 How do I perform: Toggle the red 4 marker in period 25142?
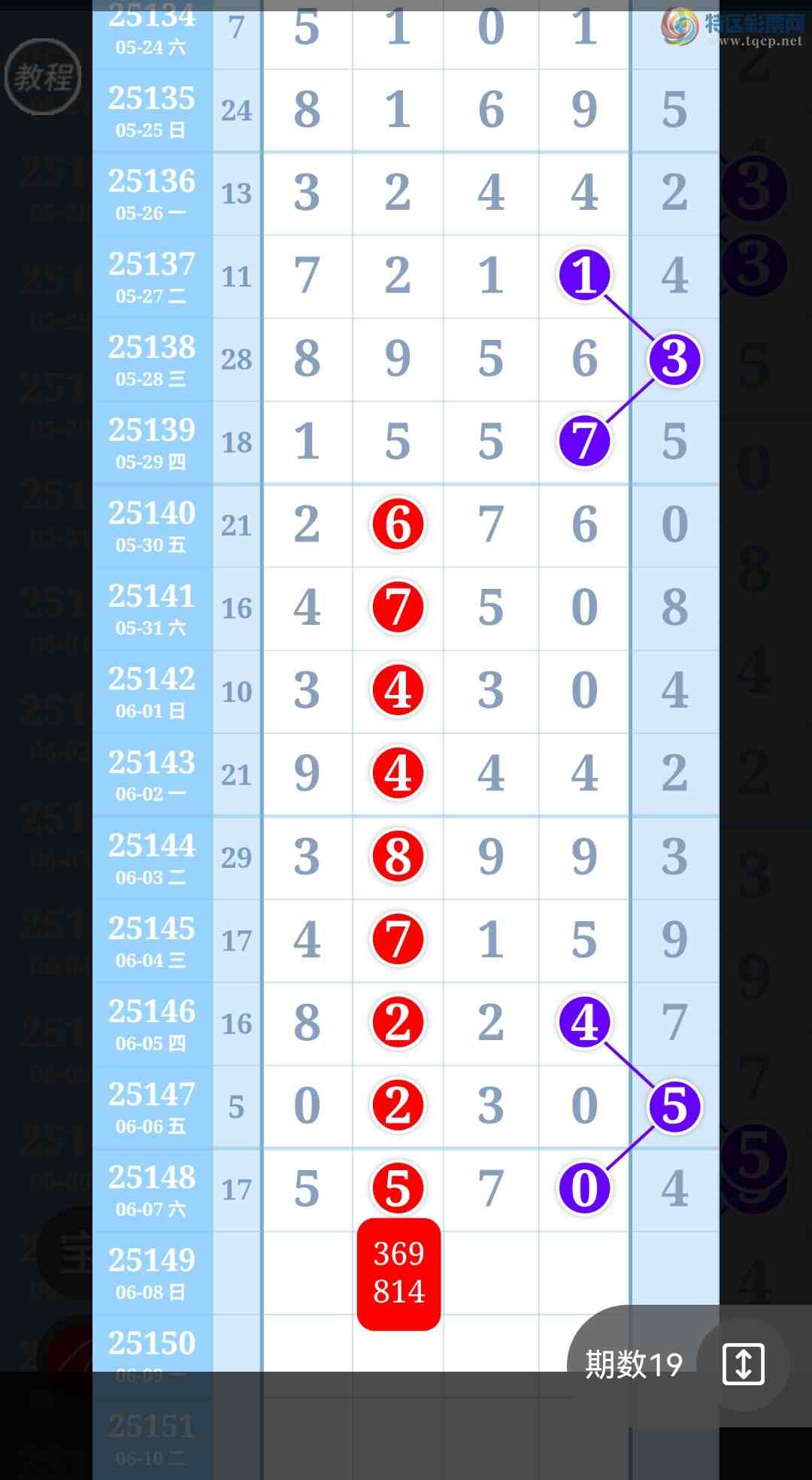(398, 690)
